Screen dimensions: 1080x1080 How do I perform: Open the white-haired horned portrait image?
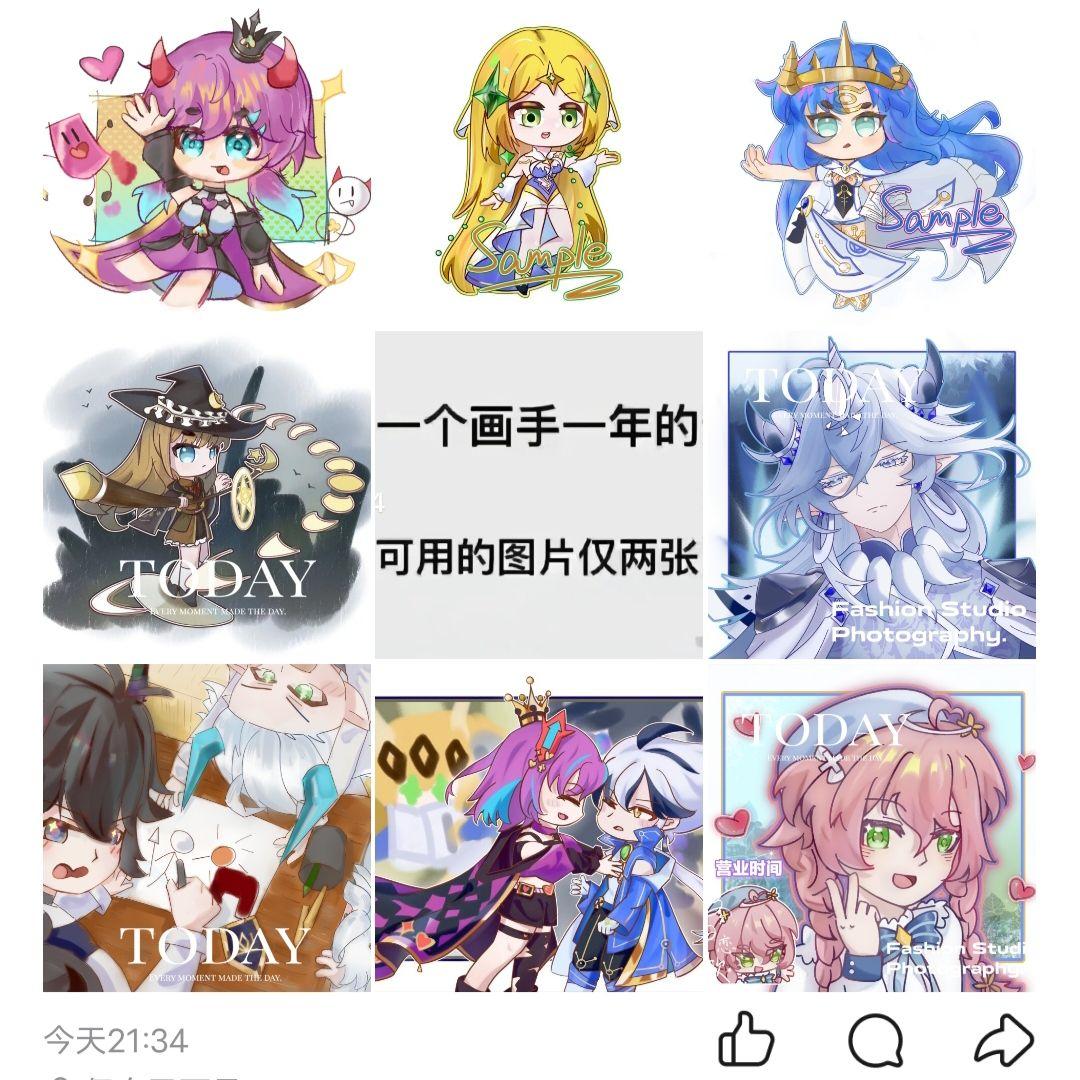(872, 495)
